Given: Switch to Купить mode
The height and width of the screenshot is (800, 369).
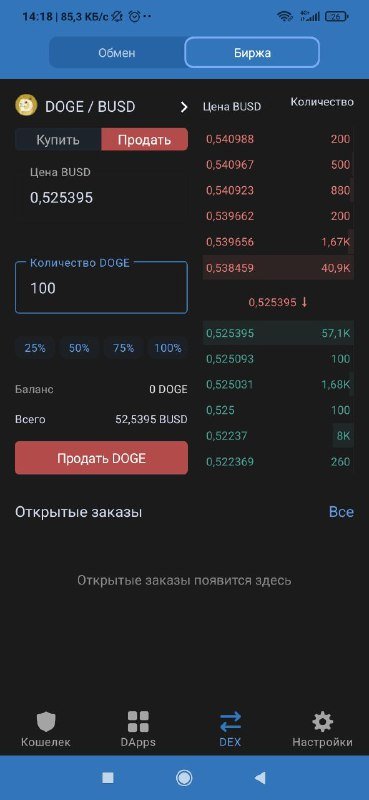Looking at the screenshot, I should [58, 140].
